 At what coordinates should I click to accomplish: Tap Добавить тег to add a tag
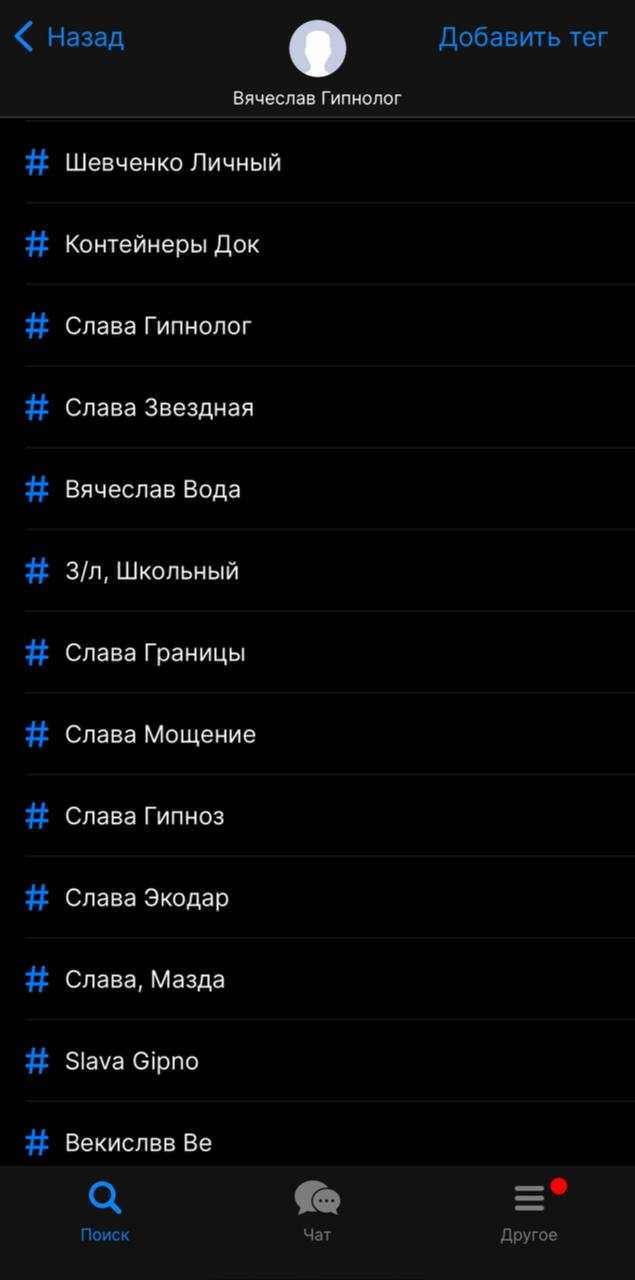pos(522,38)
